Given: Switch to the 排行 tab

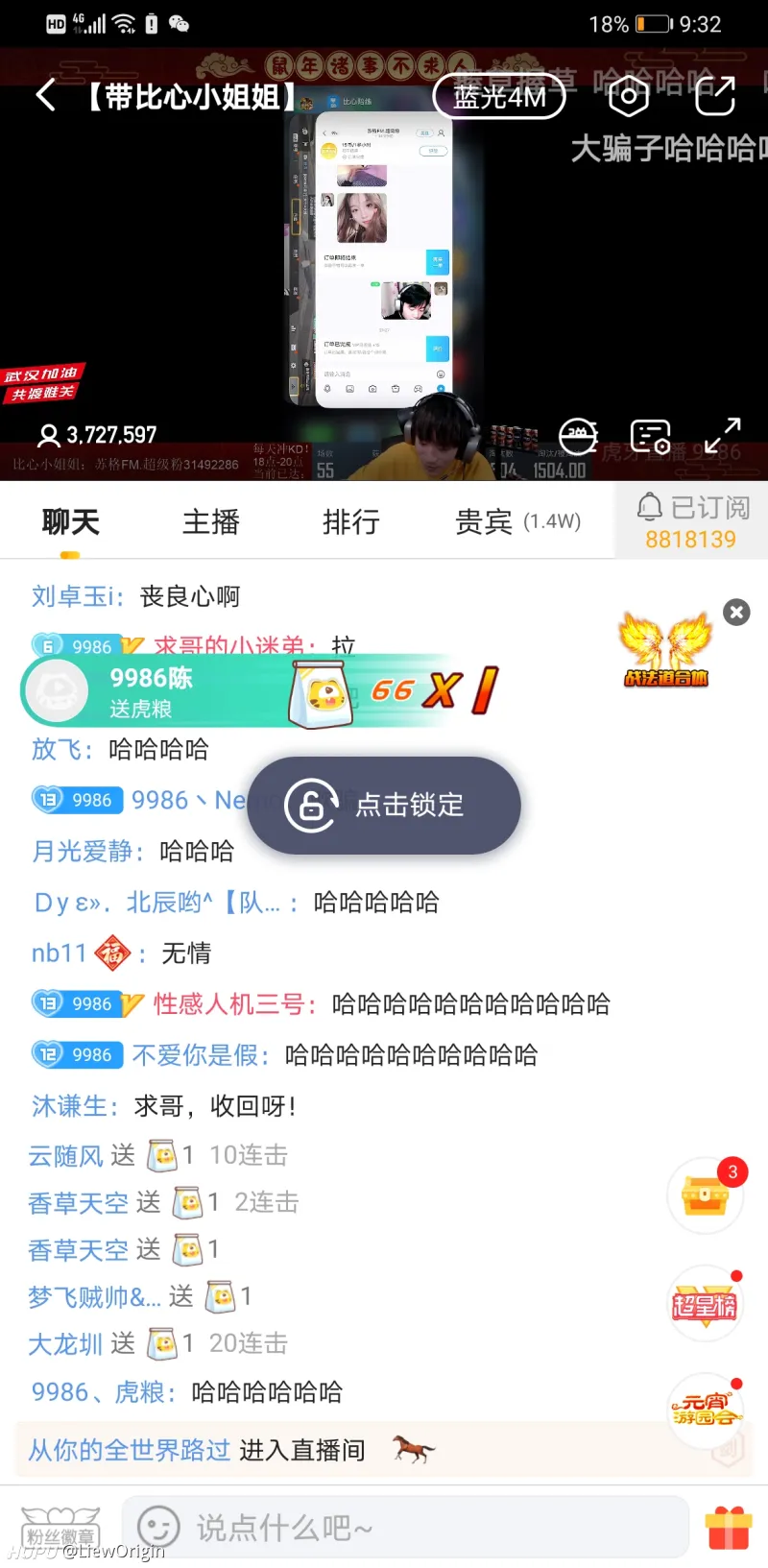Looking at the screenshot, I should pos(350,521).
